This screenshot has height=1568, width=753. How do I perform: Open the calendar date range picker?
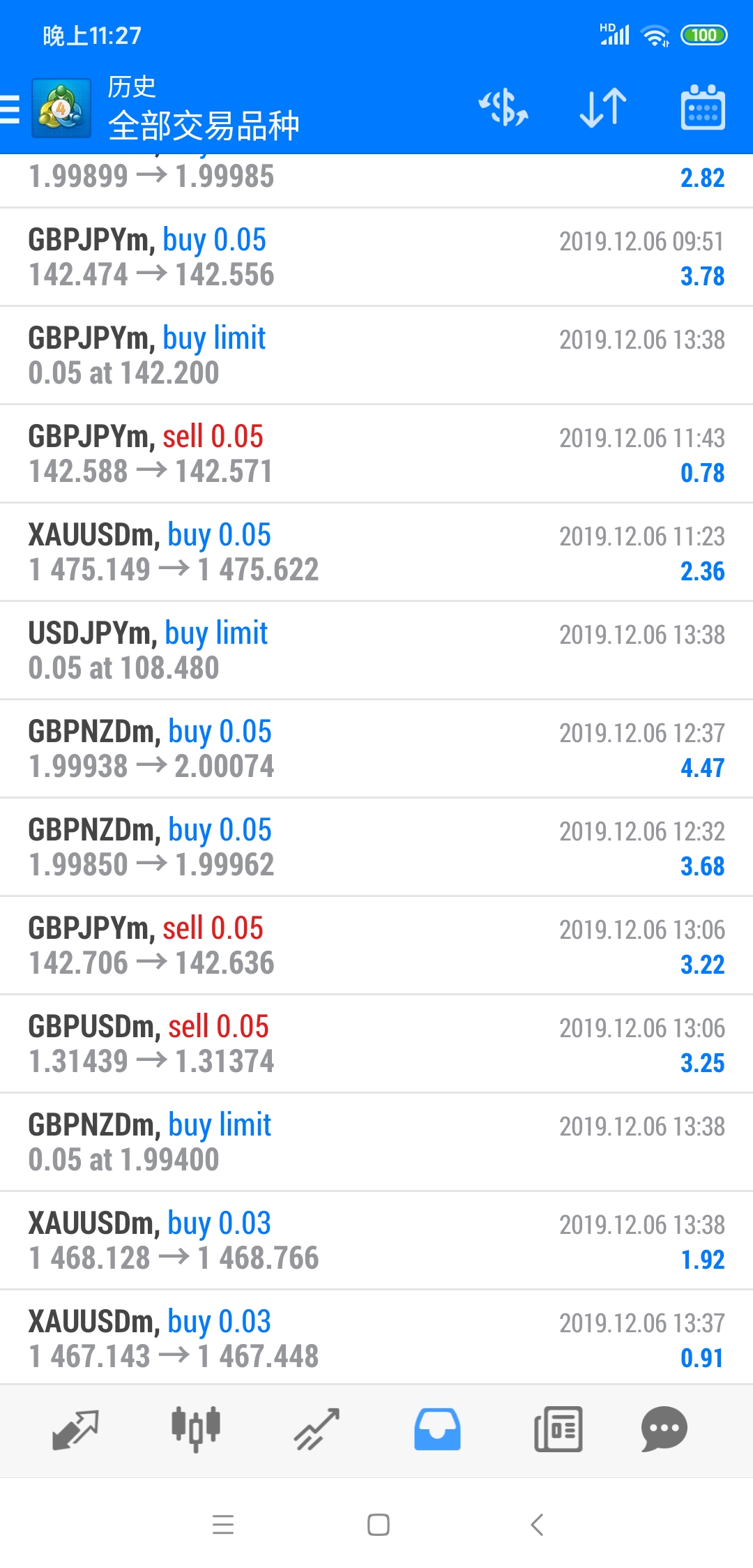point(703,107)
